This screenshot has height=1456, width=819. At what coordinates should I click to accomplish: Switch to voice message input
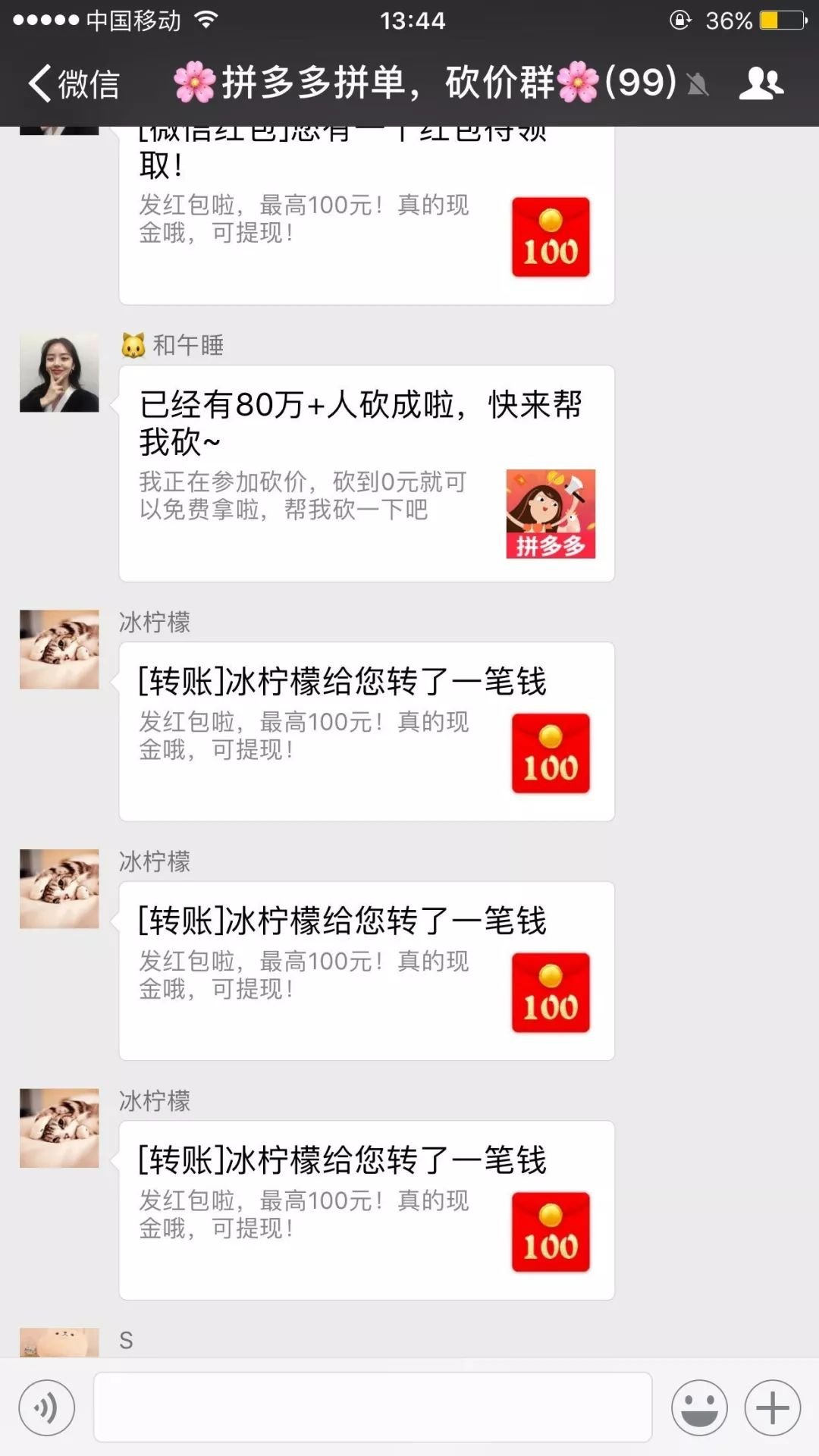pos(47,1408)
